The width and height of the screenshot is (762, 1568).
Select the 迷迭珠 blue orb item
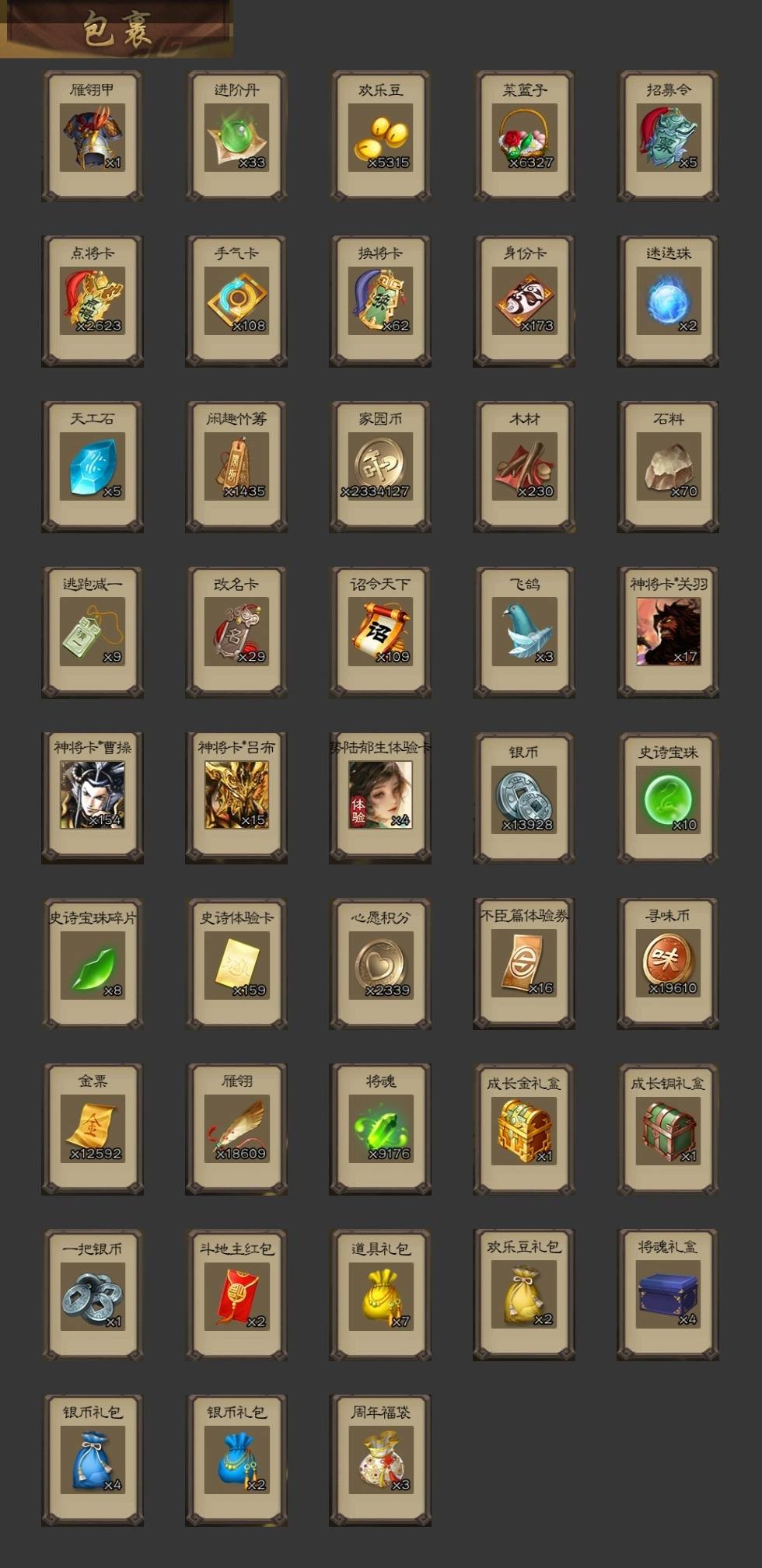point(668,302)
